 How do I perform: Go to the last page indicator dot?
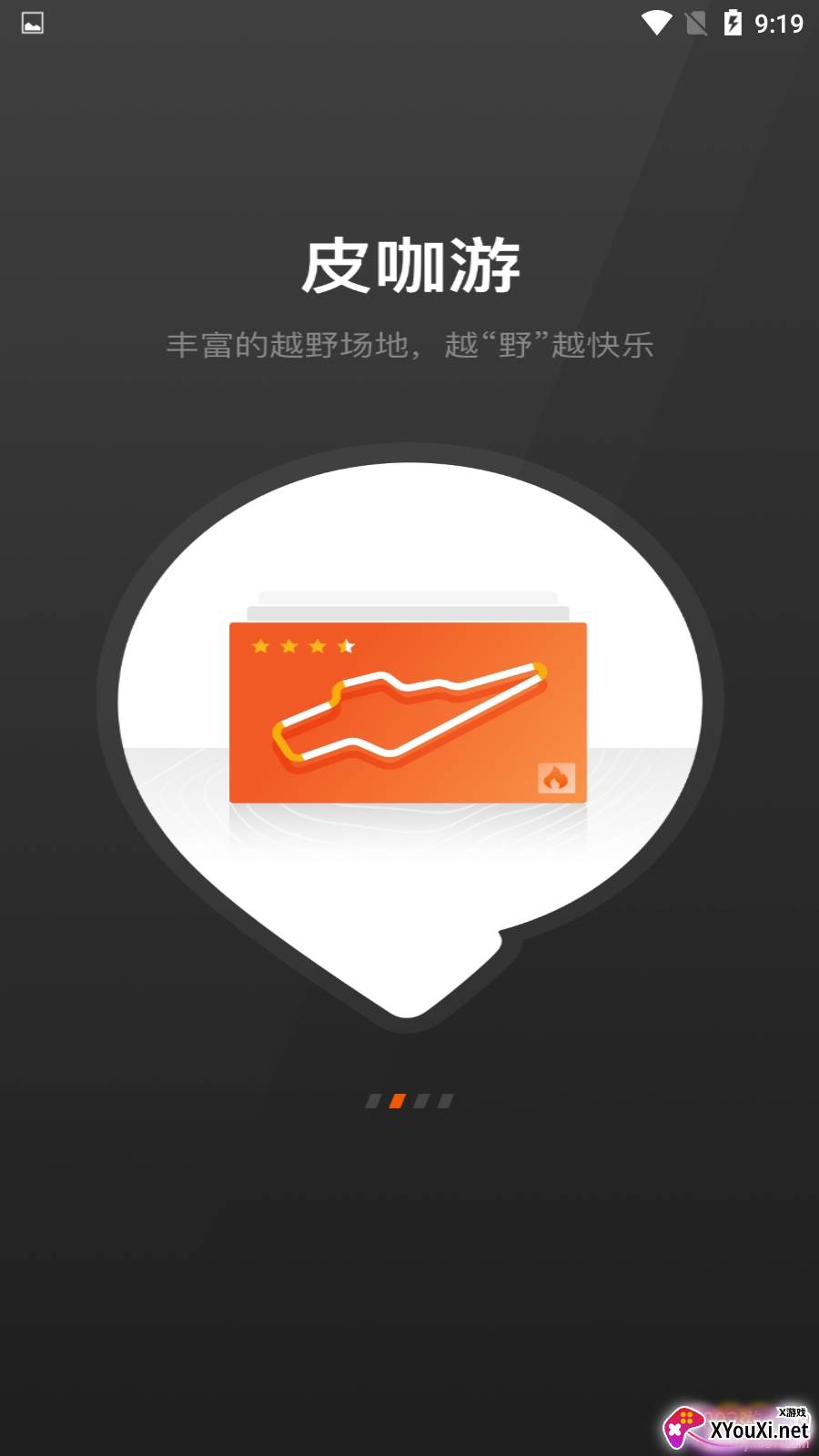[x=445, y=1101]
